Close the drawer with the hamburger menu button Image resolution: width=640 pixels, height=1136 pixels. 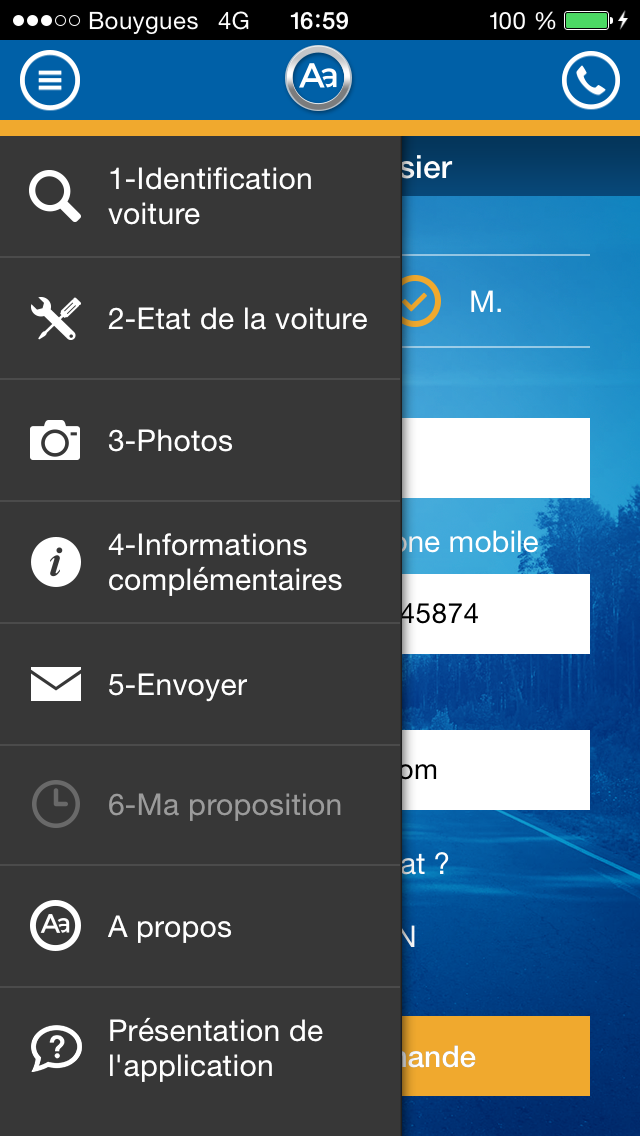tap(49, 80)
